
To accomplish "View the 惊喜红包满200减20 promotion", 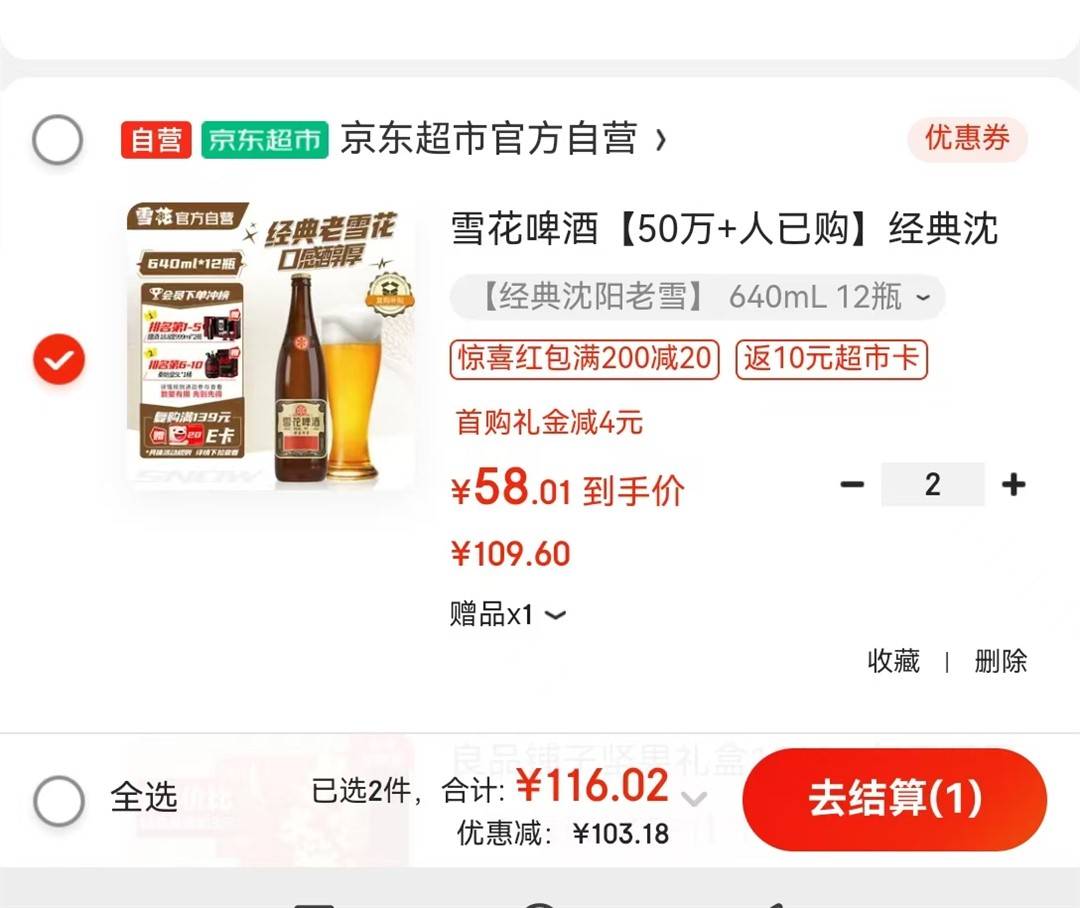I will point(585,359).
